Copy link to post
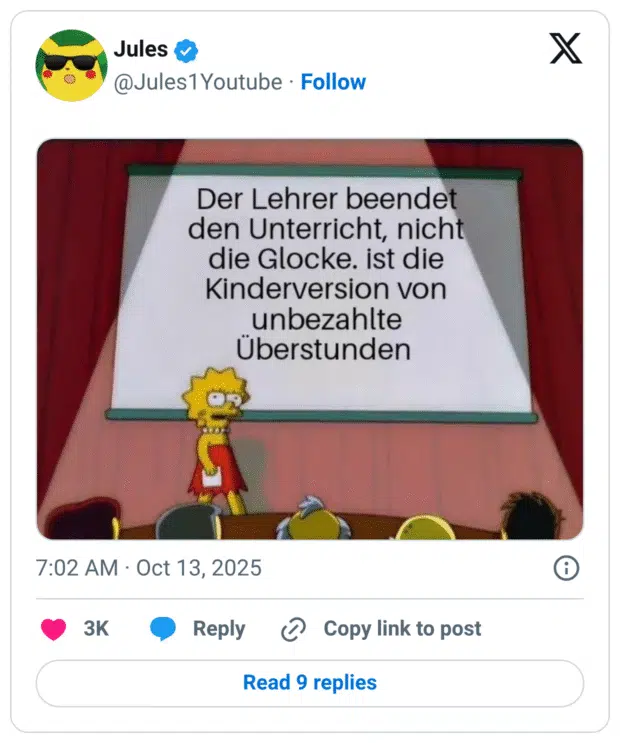The width and height of the screenshot is (620, 743). (x=381, y=629)
